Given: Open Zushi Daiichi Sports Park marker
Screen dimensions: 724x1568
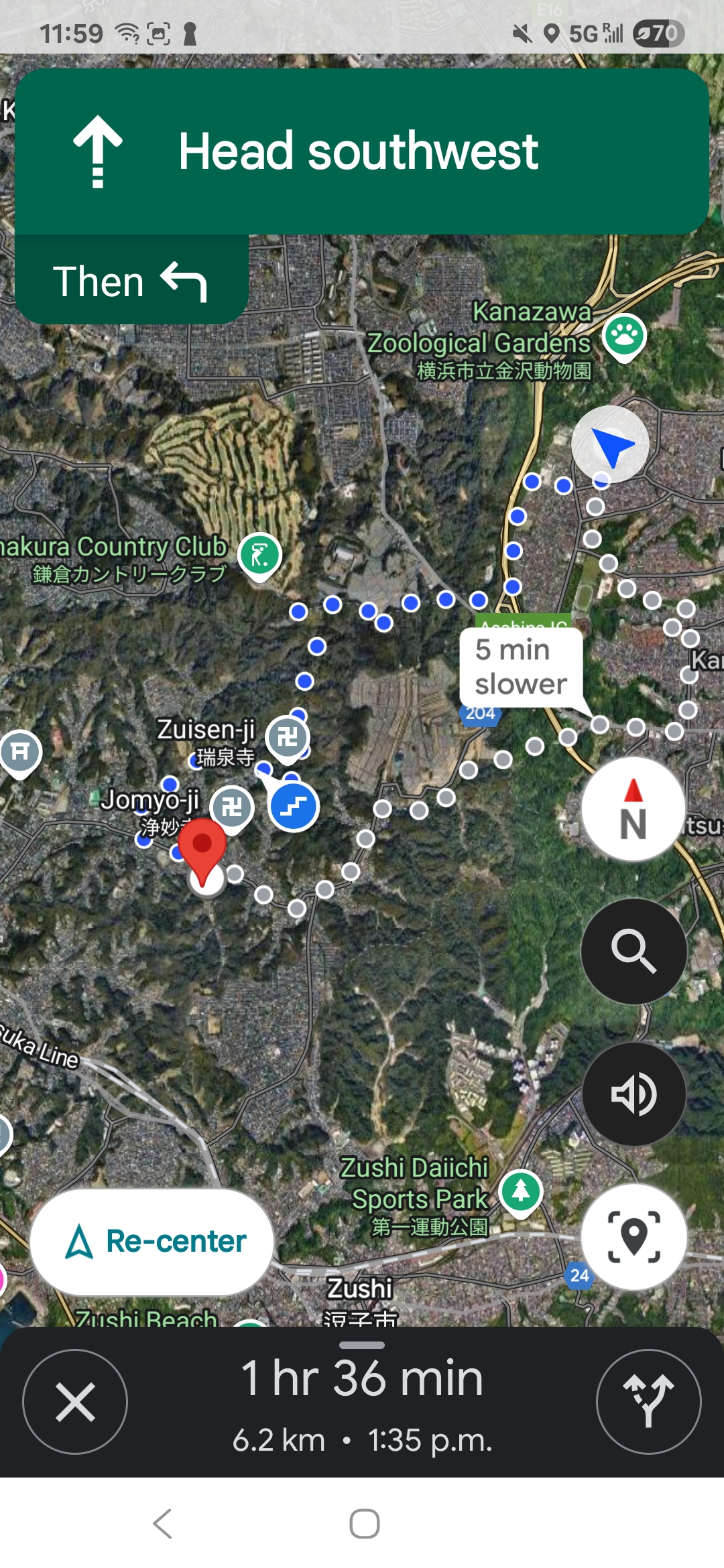Looking at the screenshot, I should pyautogui.click(x=521, y=1191).
